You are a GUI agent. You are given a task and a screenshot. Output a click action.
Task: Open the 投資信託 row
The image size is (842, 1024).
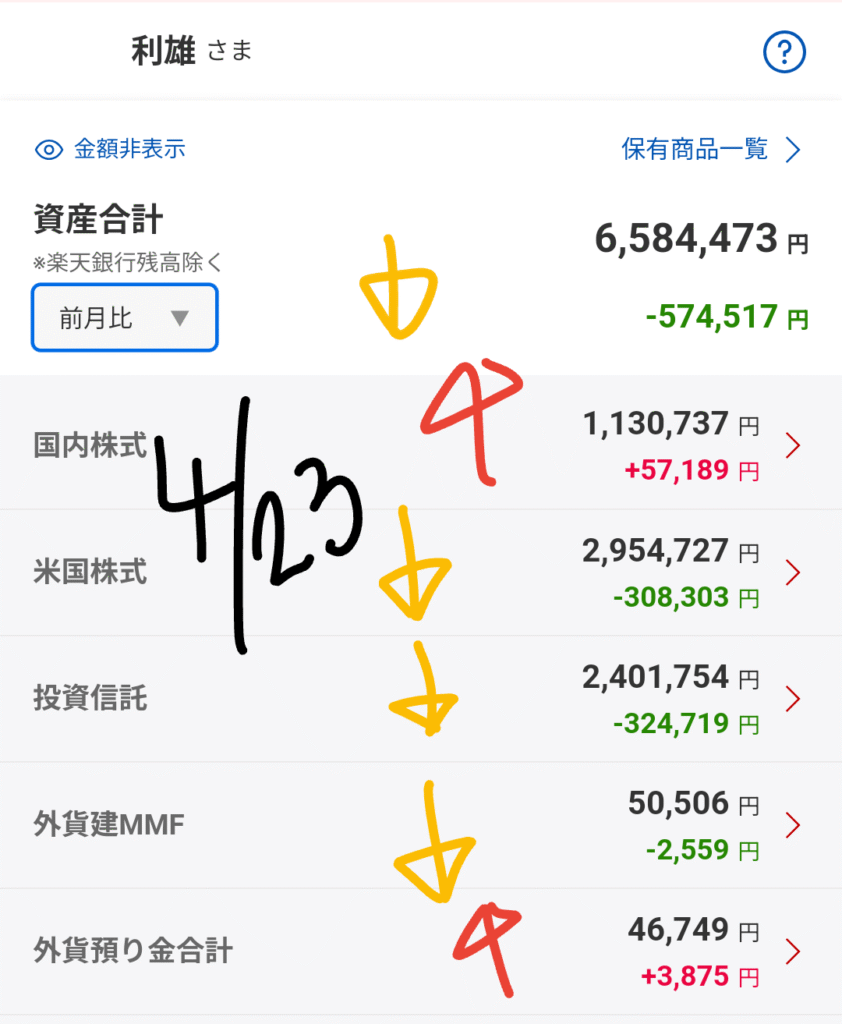420,698
